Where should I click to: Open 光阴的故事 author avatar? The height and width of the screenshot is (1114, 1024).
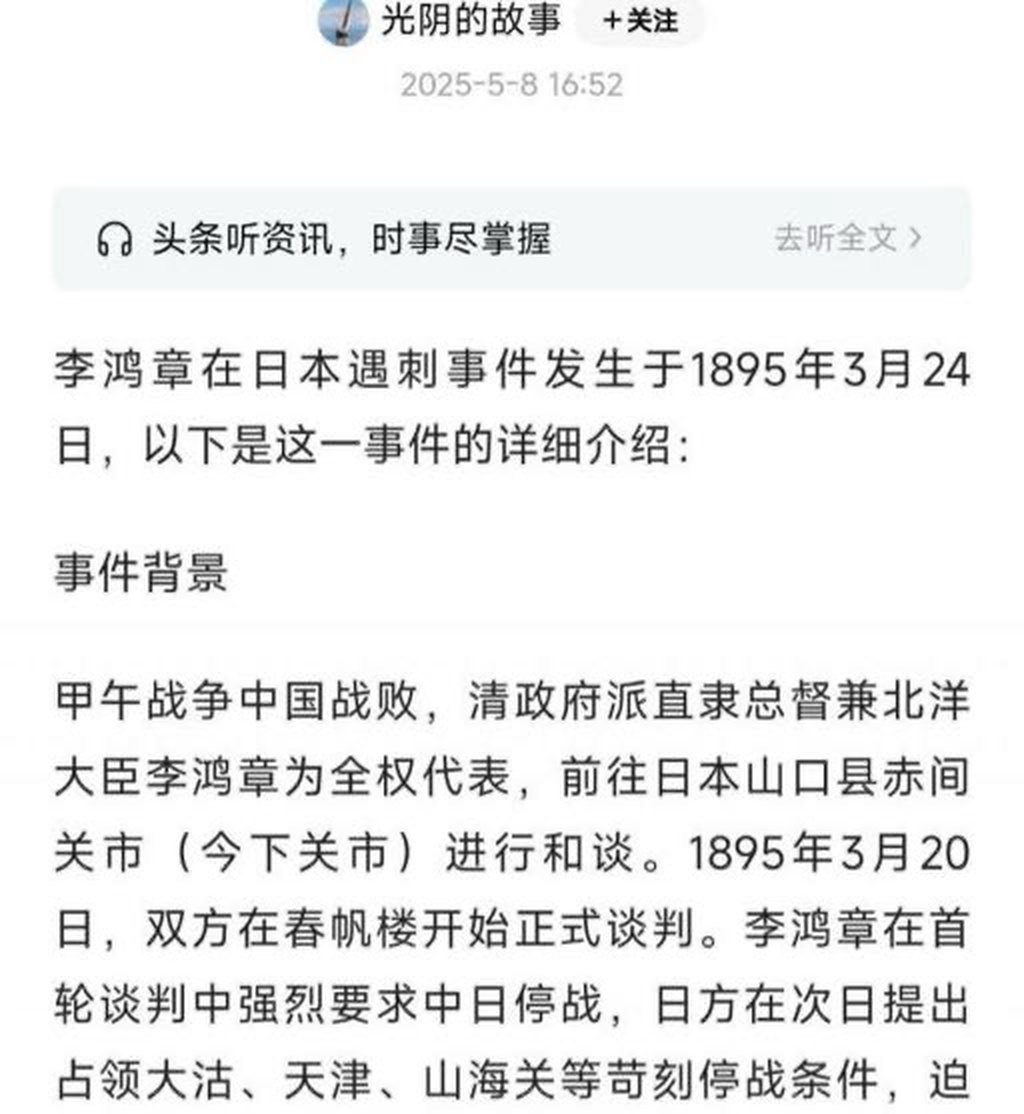343,20
